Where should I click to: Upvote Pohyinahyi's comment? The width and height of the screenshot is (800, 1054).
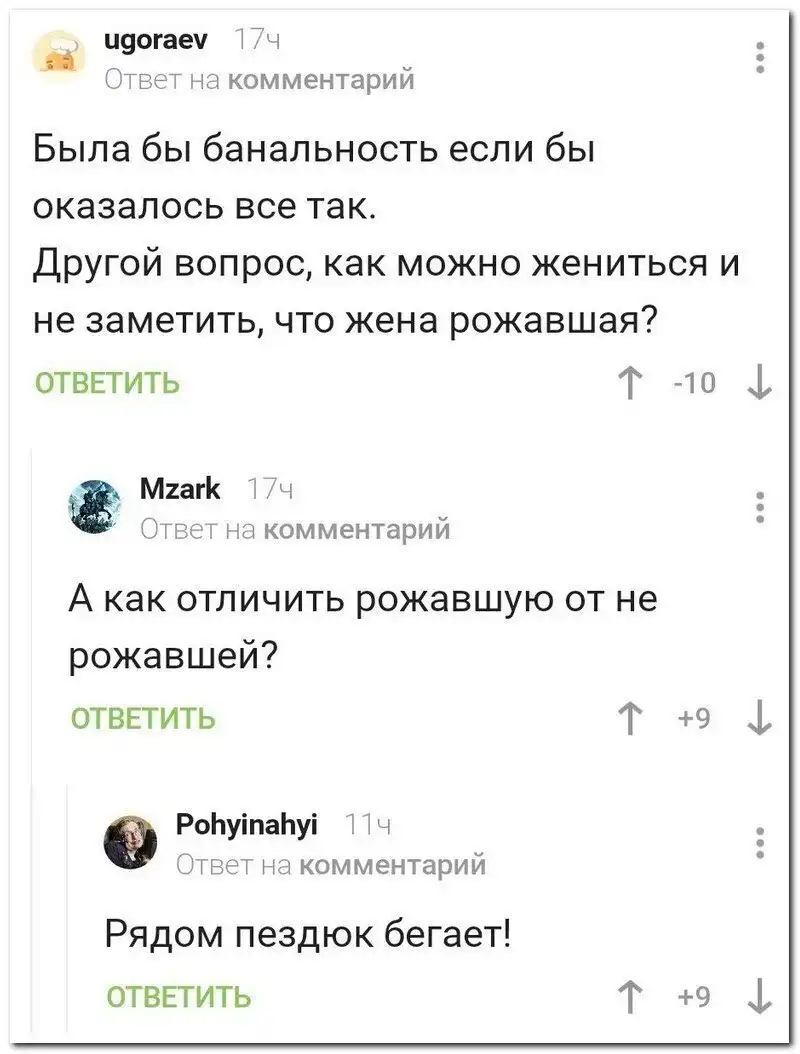coord(629,996)
